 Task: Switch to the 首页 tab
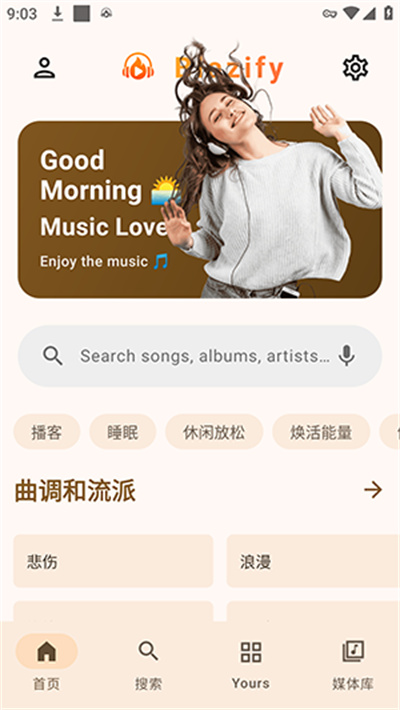tap(47, 663)
